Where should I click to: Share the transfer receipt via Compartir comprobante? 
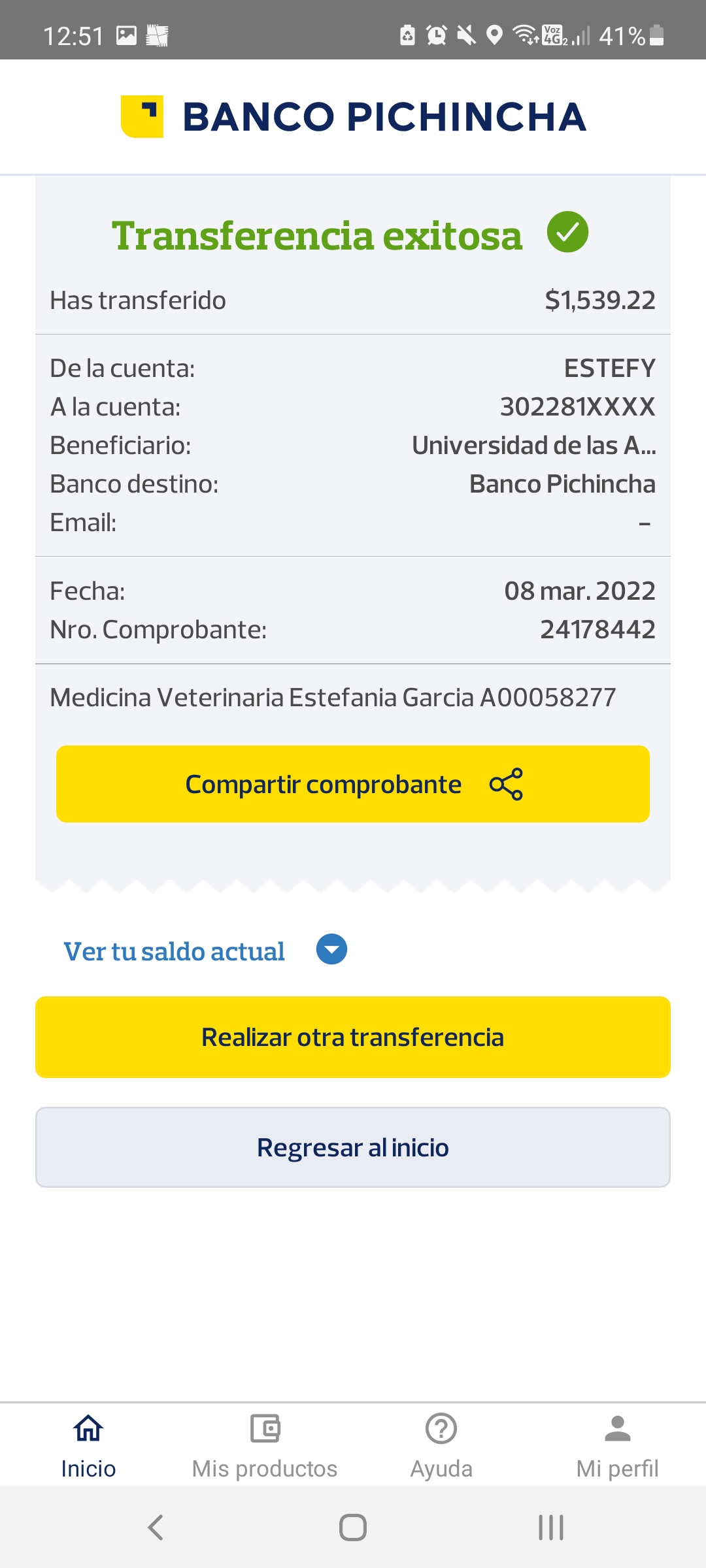(x=353, y=784)
